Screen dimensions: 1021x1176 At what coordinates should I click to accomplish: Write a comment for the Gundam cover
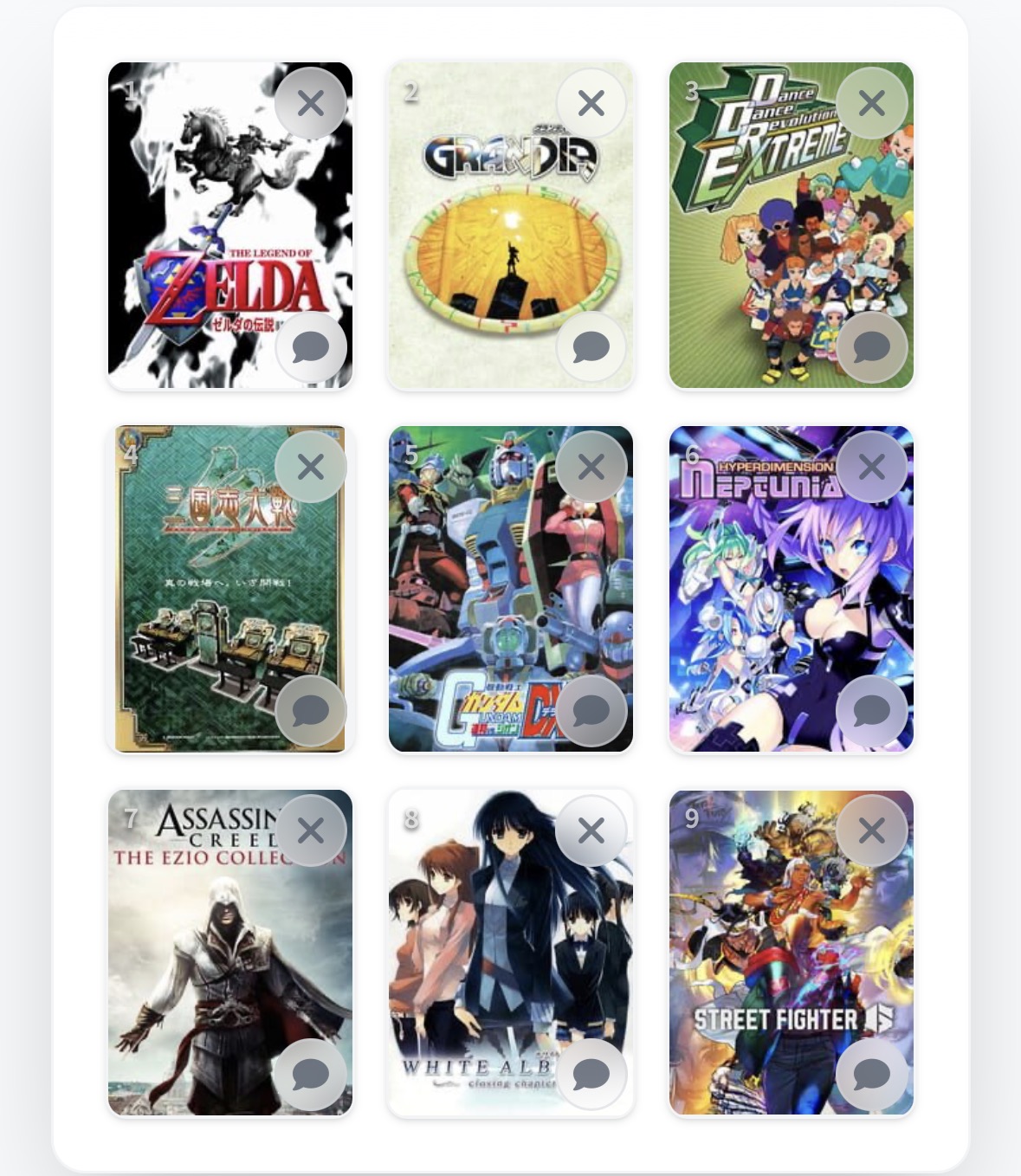coord(591,711)
